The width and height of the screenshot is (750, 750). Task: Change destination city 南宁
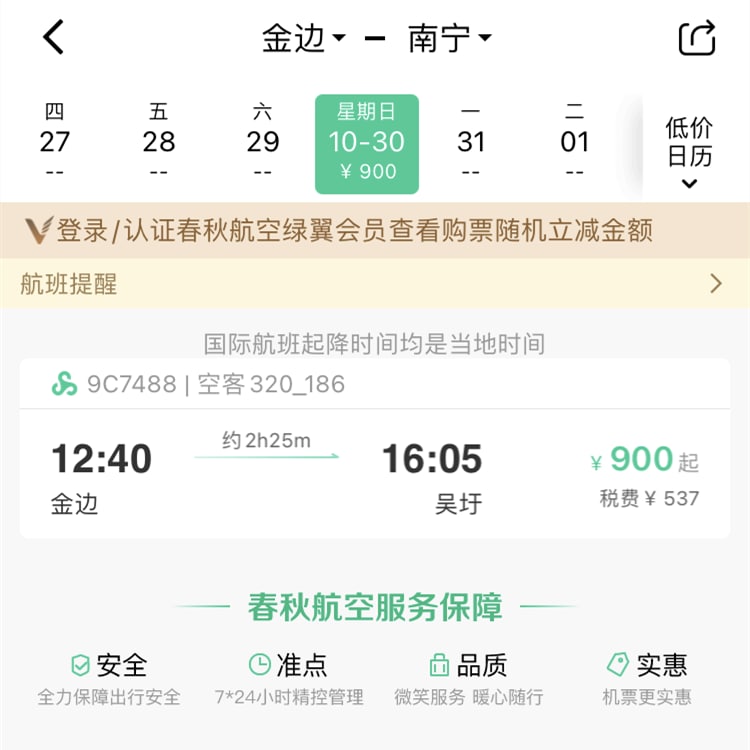pos(449,39)
